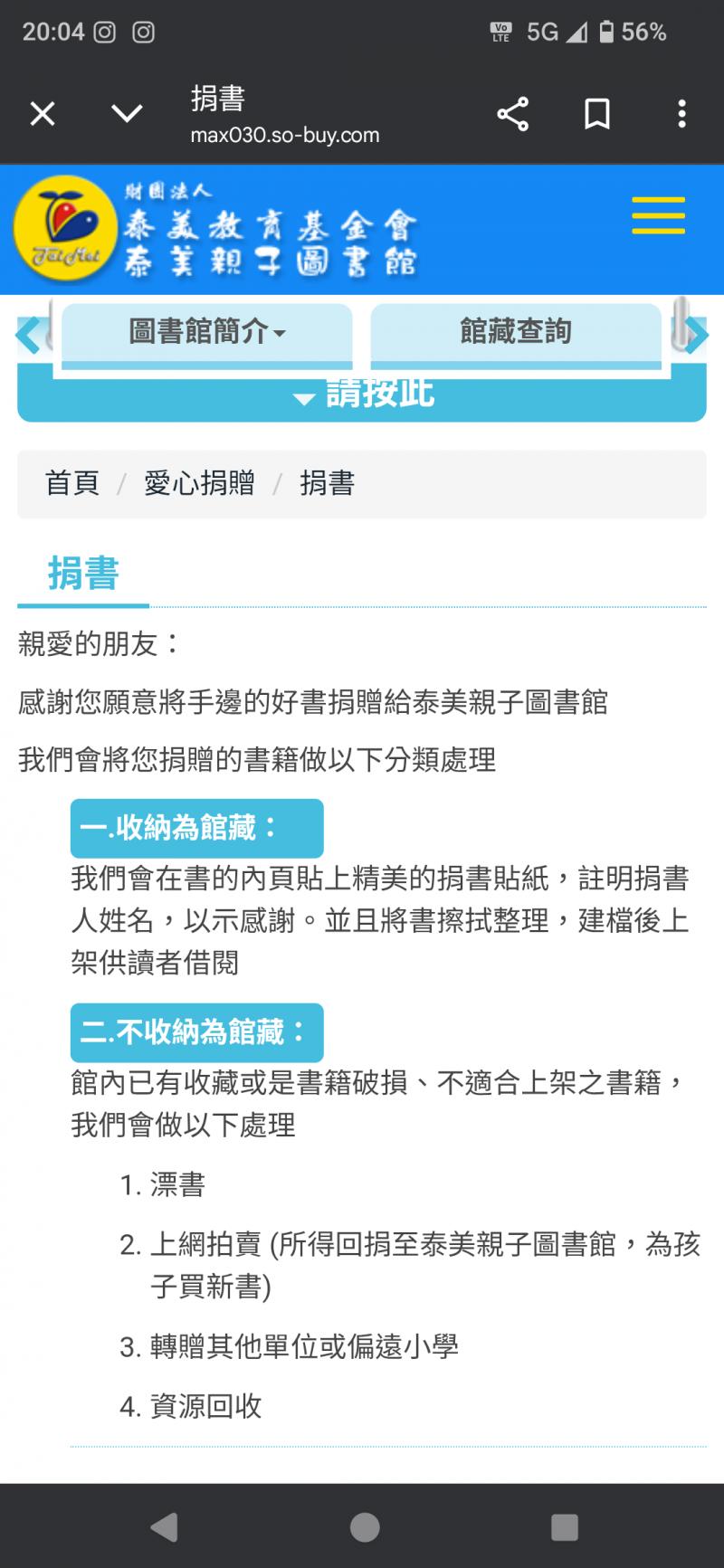Go to the system home screen
This screenshot has height=1568, width=724.
(365, 1527)
